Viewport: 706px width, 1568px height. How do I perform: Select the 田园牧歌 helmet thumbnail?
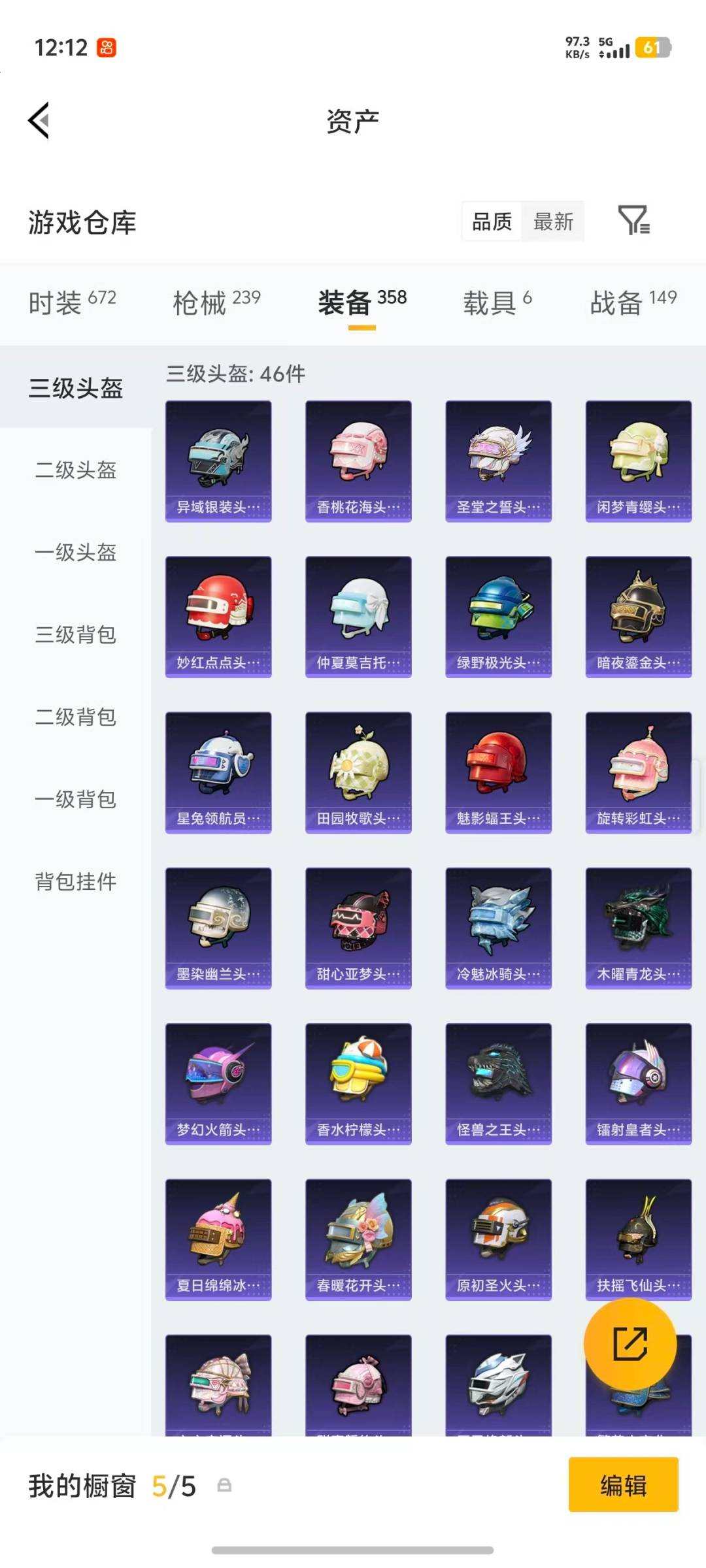point(358,771)
